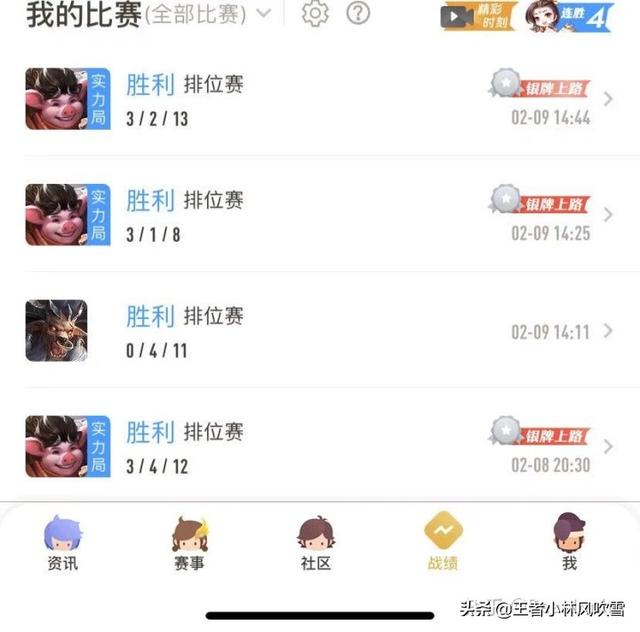Open the match from 02-09 14:11
The width and height of the screenshot is (640, 632).
point(320,331)
